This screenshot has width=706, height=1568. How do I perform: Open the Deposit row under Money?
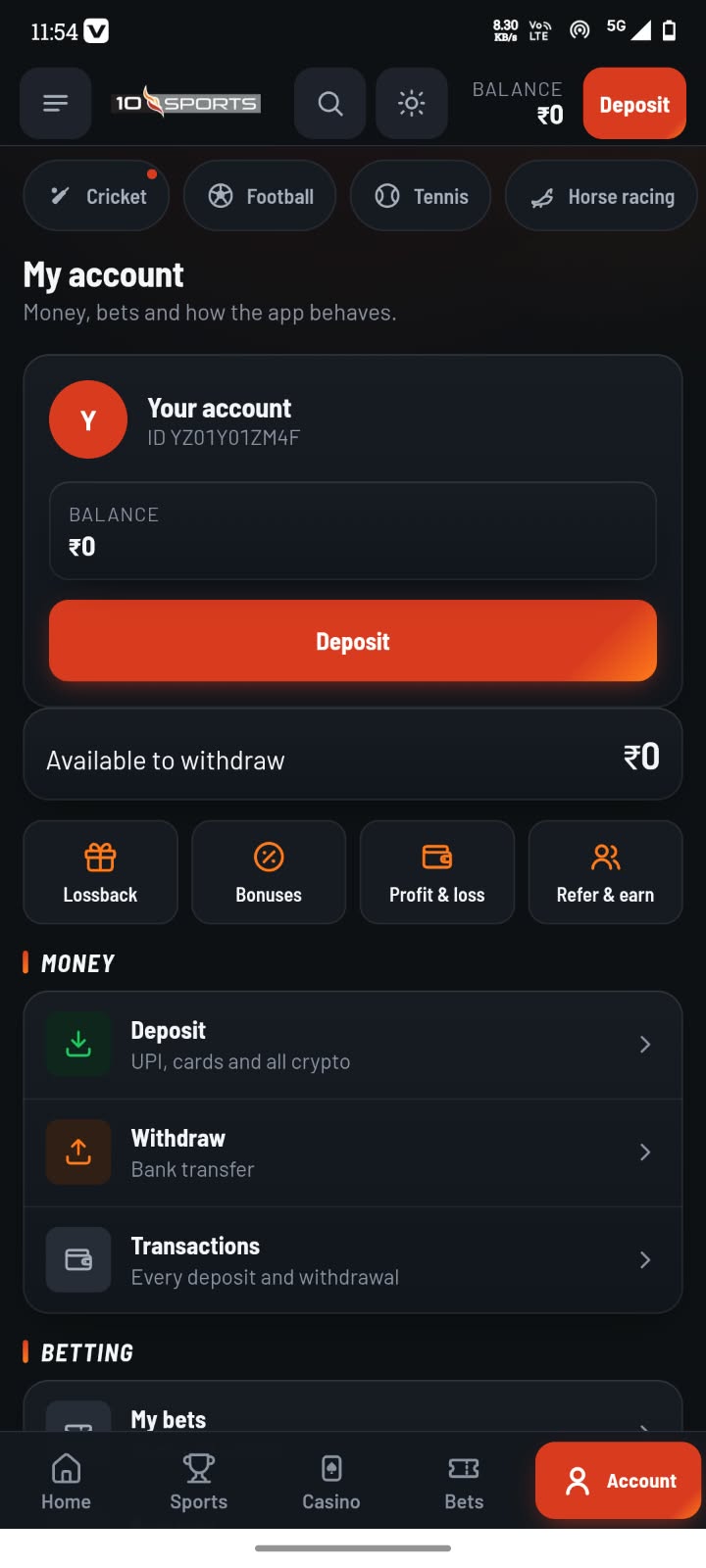(x=353, y=1045)
